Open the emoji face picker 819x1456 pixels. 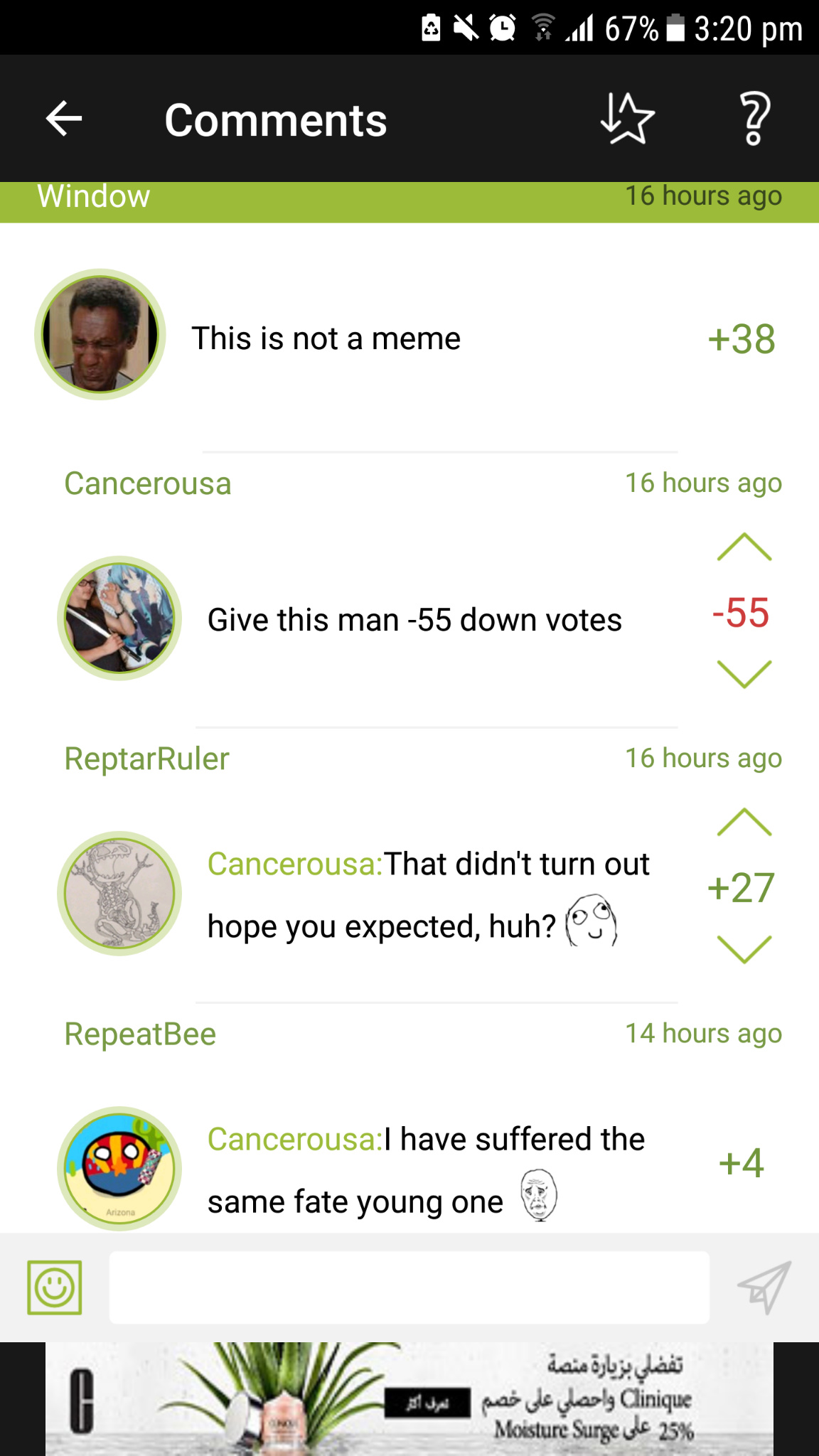click(55, 1288)
